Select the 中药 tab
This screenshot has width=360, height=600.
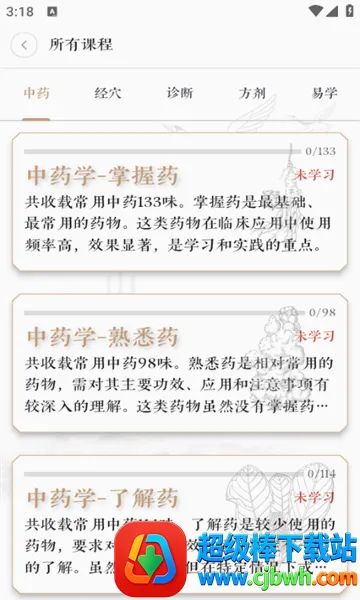pyautogui.click(x=36, y=93)
